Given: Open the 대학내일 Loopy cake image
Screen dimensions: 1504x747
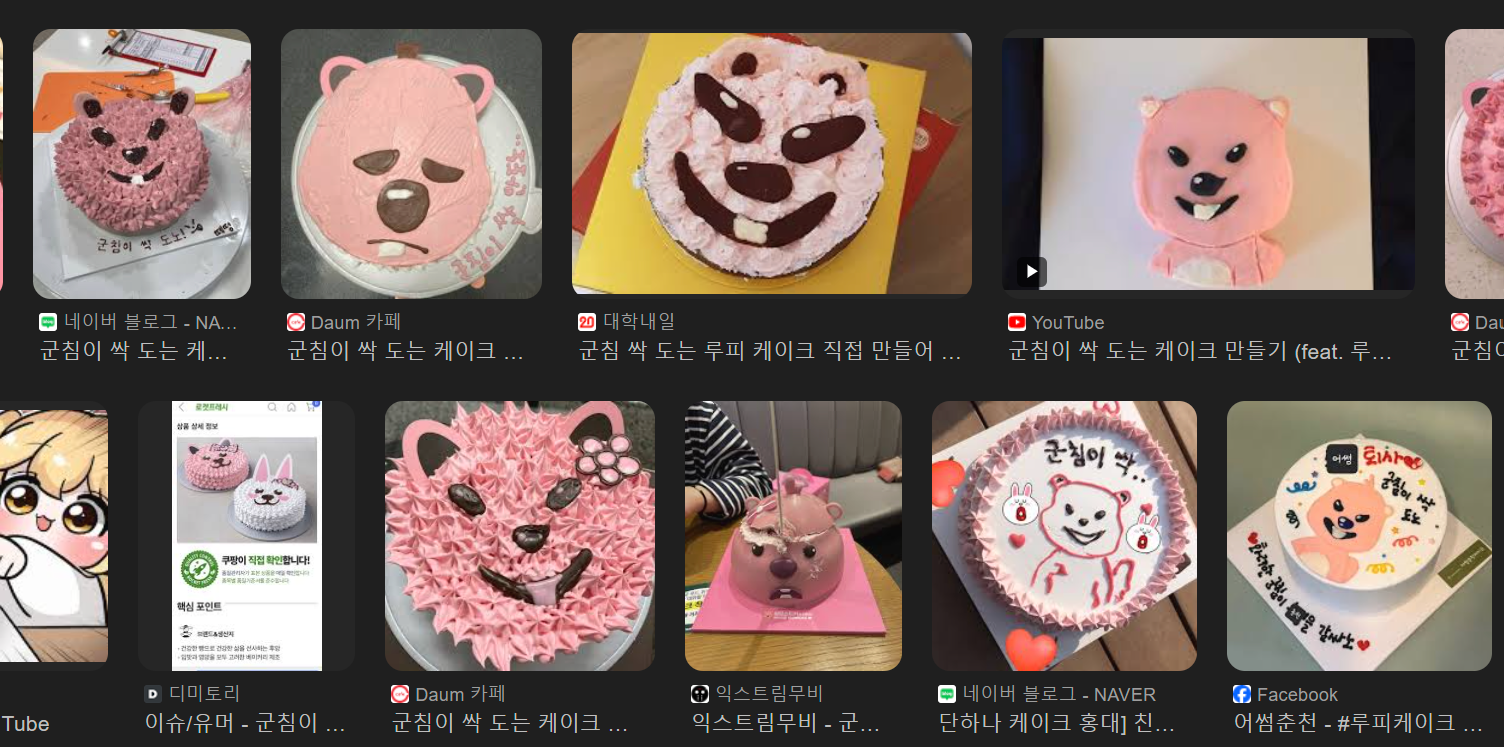Looking at the screenshot, I should point(771,164).
